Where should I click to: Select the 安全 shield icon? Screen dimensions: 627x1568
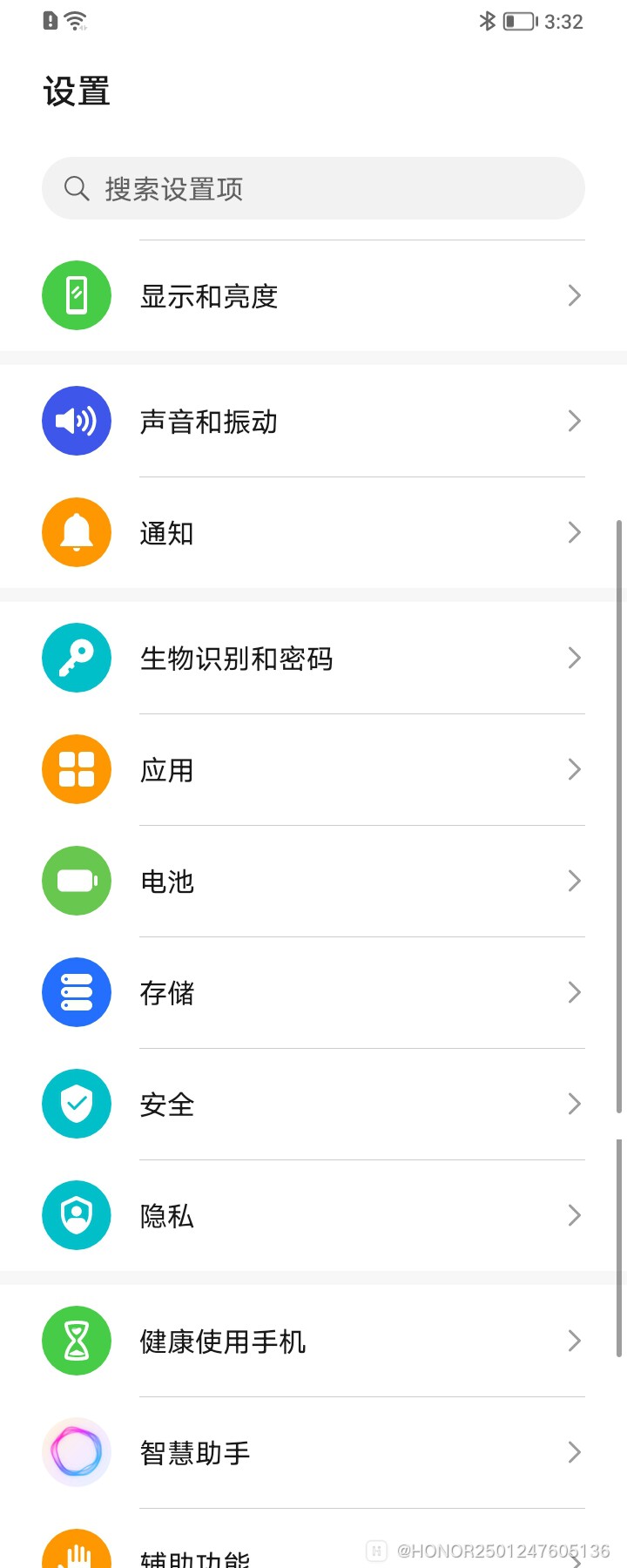click(x=77, y=1104)
